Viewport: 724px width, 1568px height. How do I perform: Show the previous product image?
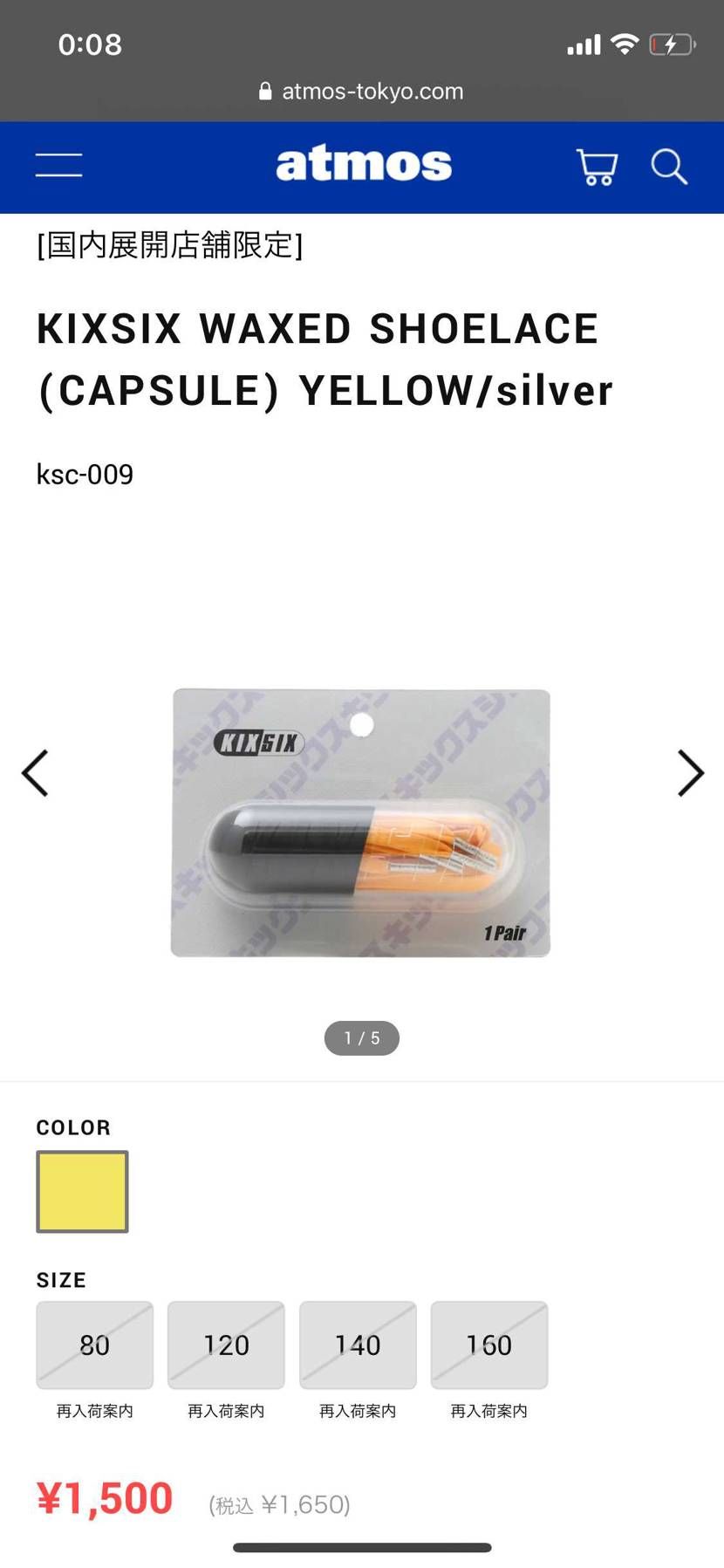(x=35, y=773)
